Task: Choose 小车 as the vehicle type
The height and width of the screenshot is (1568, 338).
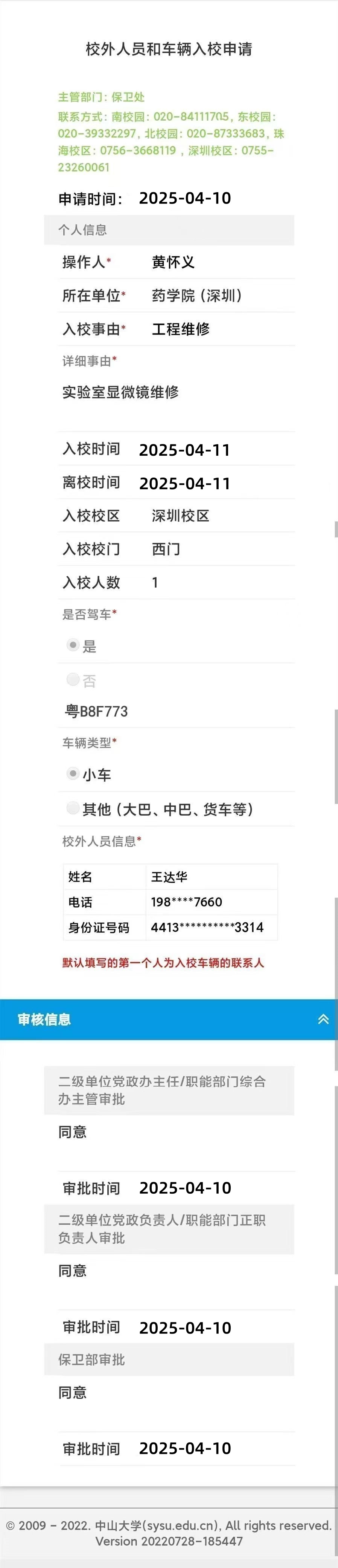Action: [73, 774]
